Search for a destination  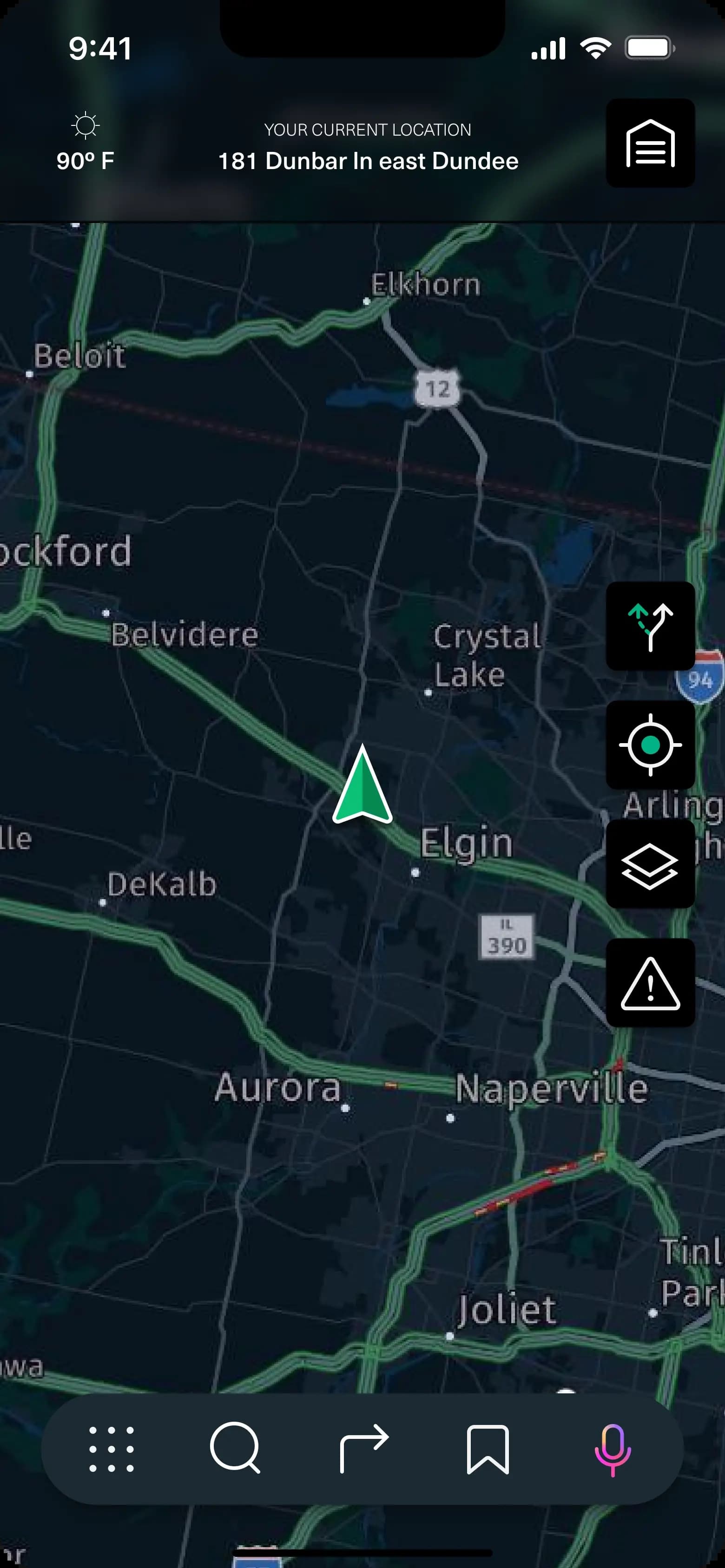coord(235,1449)
